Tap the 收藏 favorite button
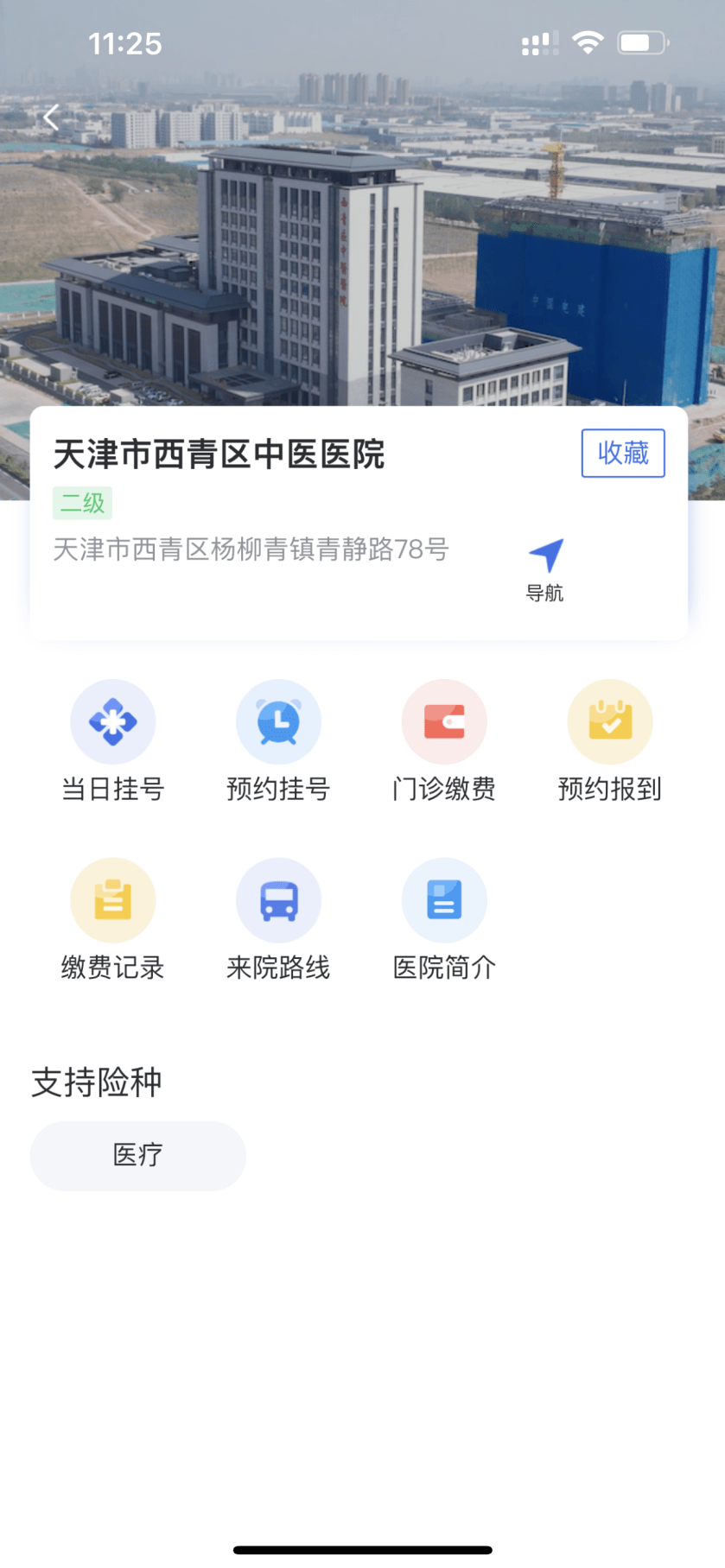Image resolution: width=725 pixels, height=1568 pixels. pyautogui.click(x=622, y=454)
